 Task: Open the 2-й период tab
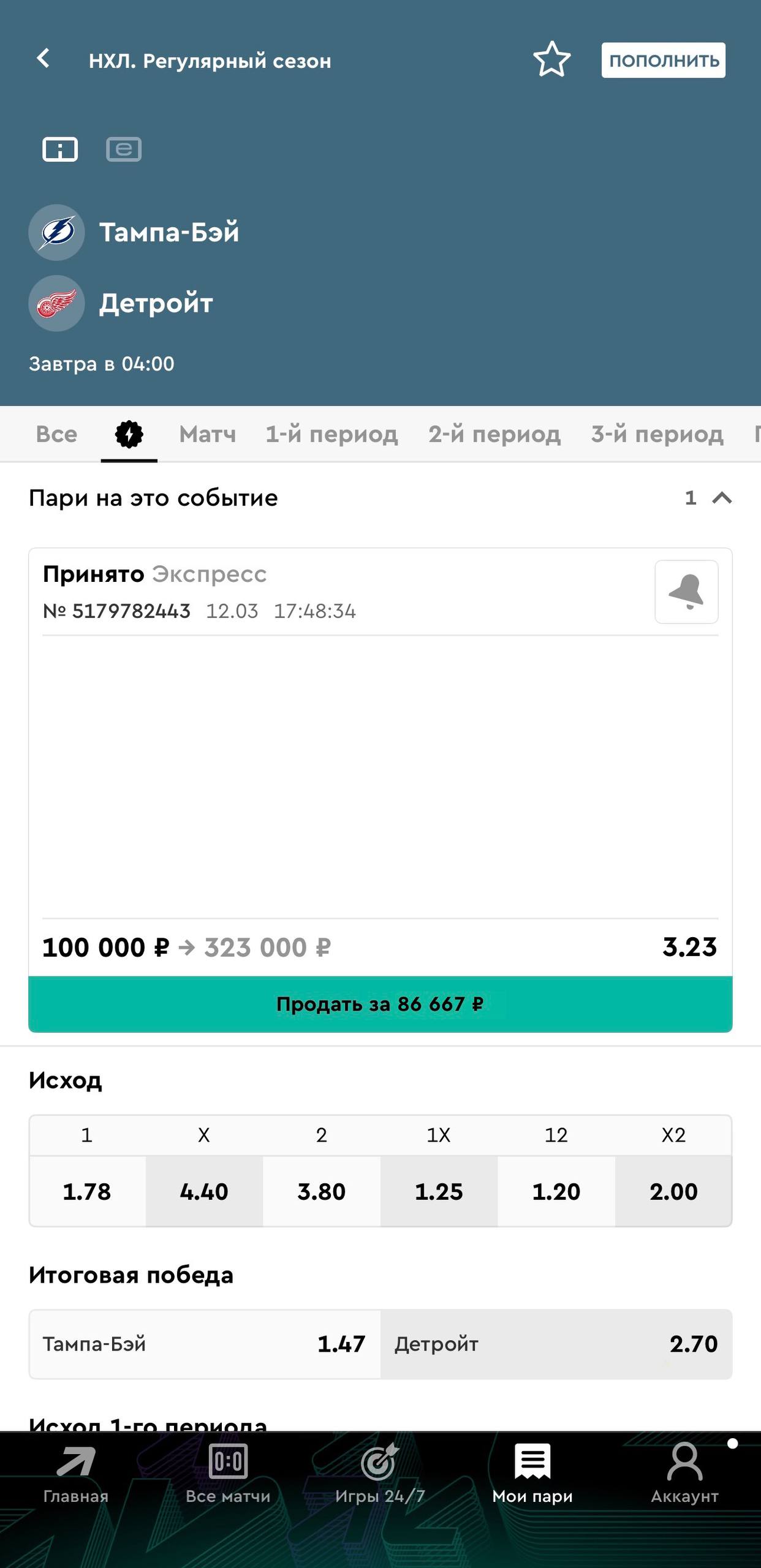(x=494, y=434)
